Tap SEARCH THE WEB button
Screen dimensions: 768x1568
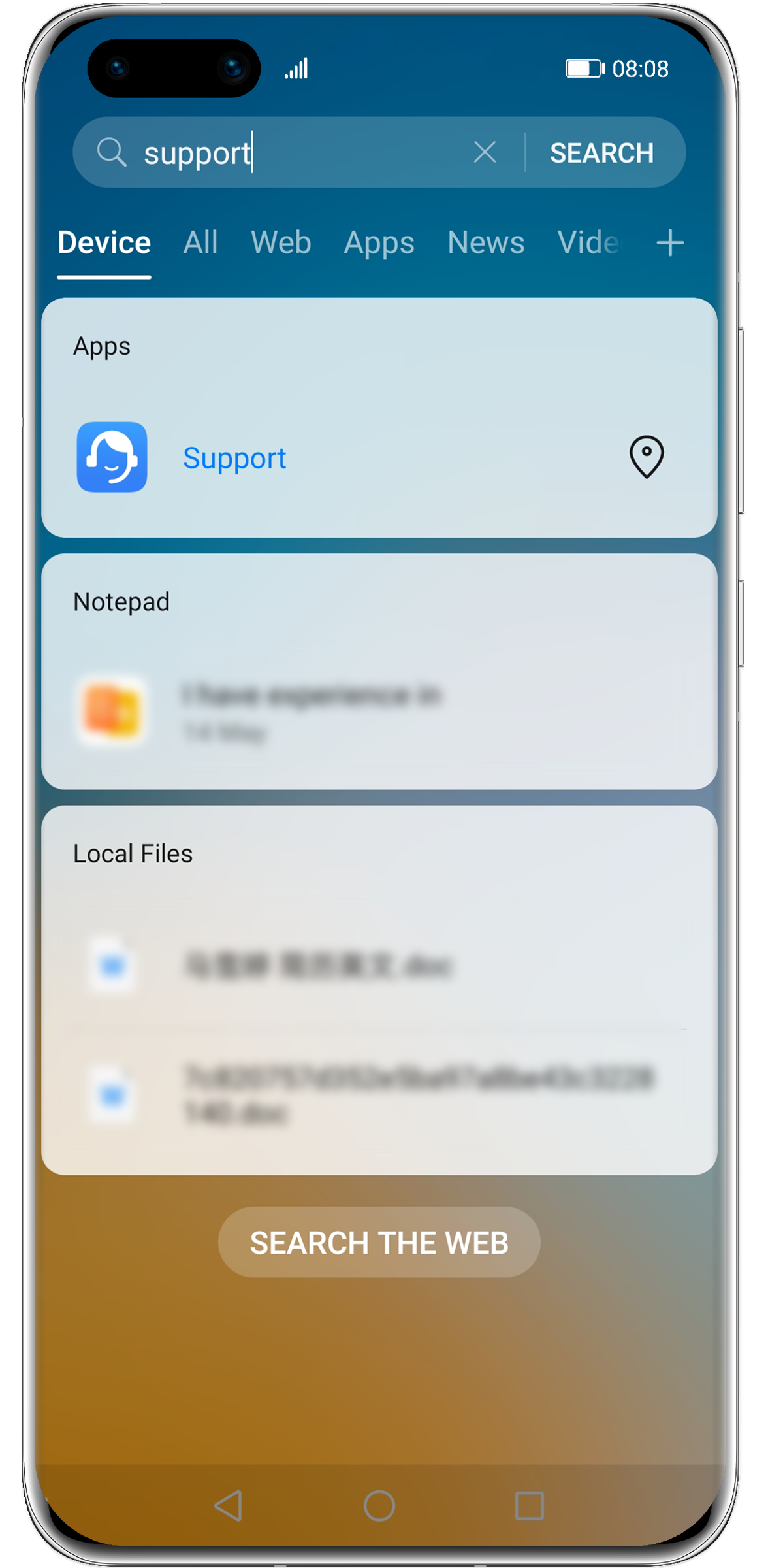point(379,1242)
